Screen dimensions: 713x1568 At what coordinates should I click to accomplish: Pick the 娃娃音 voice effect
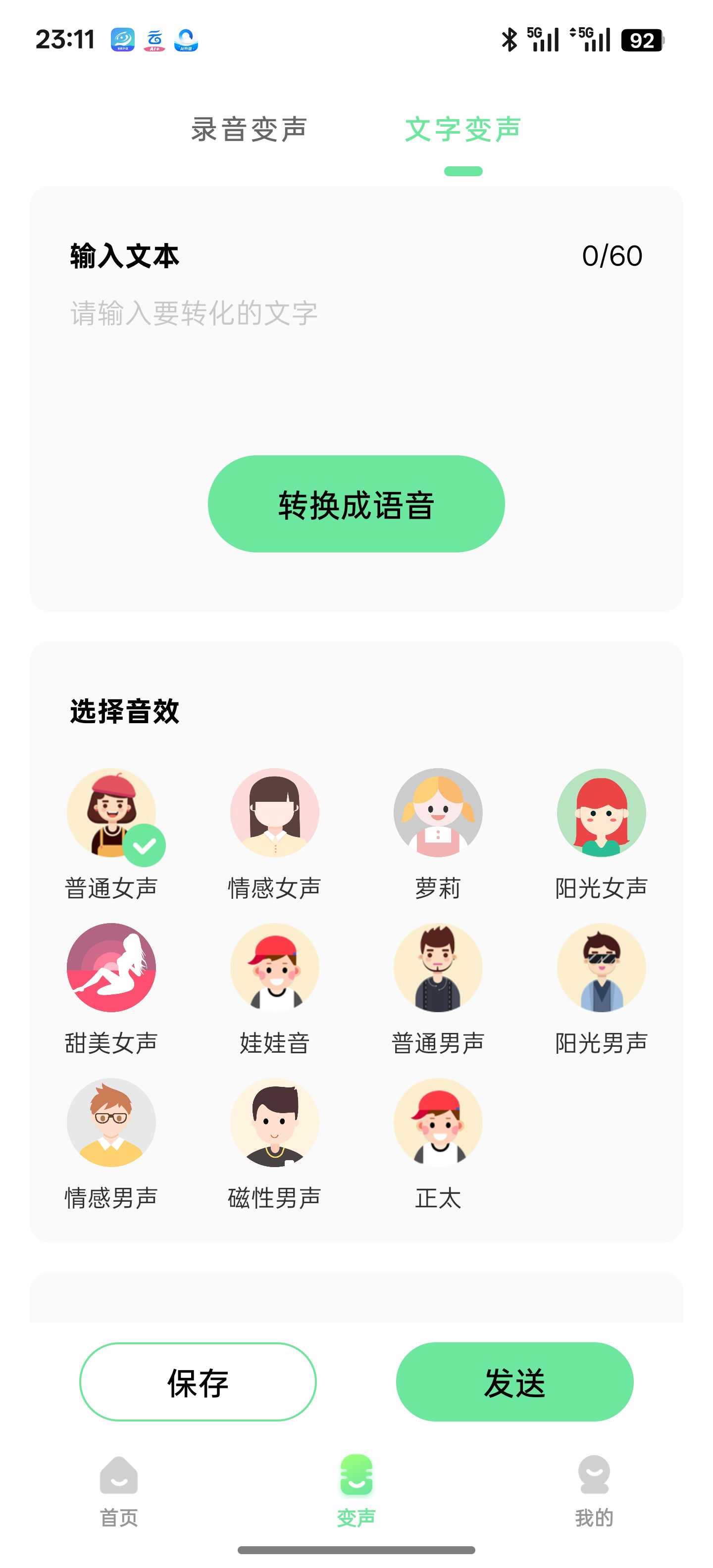pyautogui.click(x=275, y=968)
